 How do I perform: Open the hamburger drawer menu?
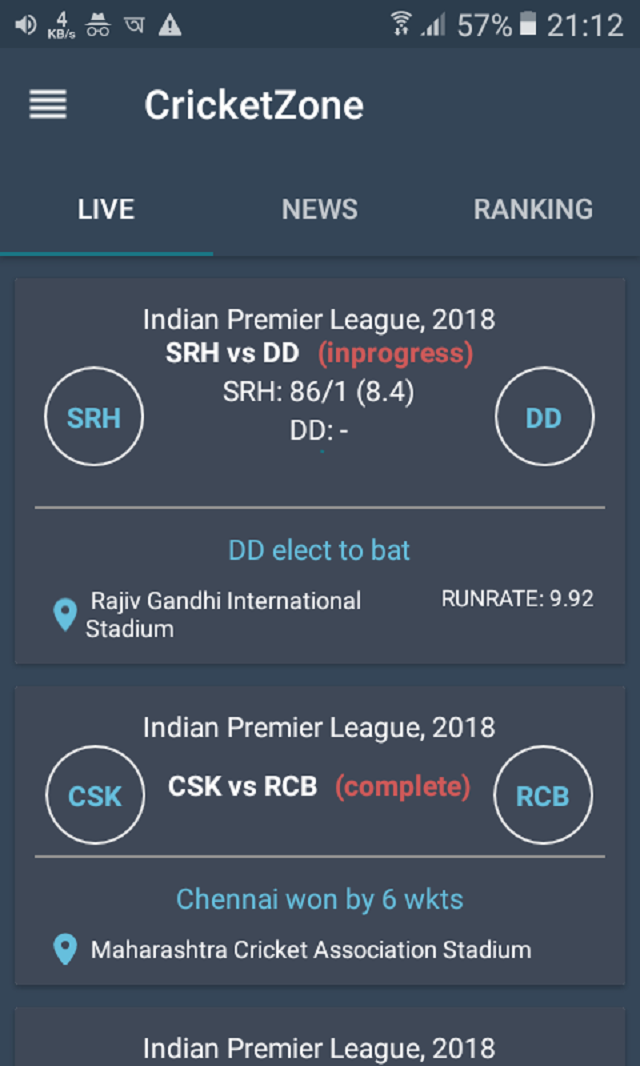tap(48, 105)
